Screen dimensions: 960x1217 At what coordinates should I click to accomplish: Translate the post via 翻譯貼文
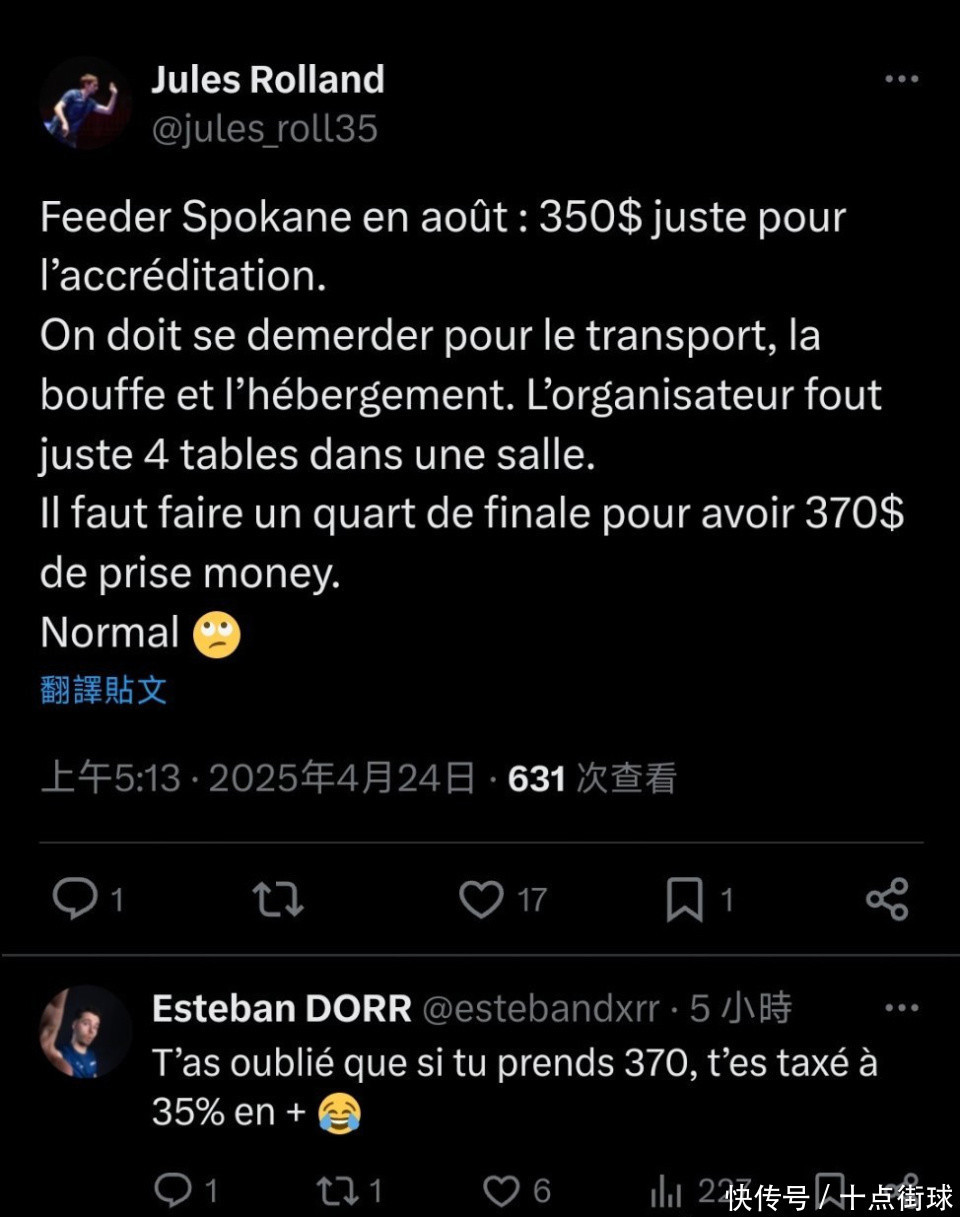(x=103, y=689)
